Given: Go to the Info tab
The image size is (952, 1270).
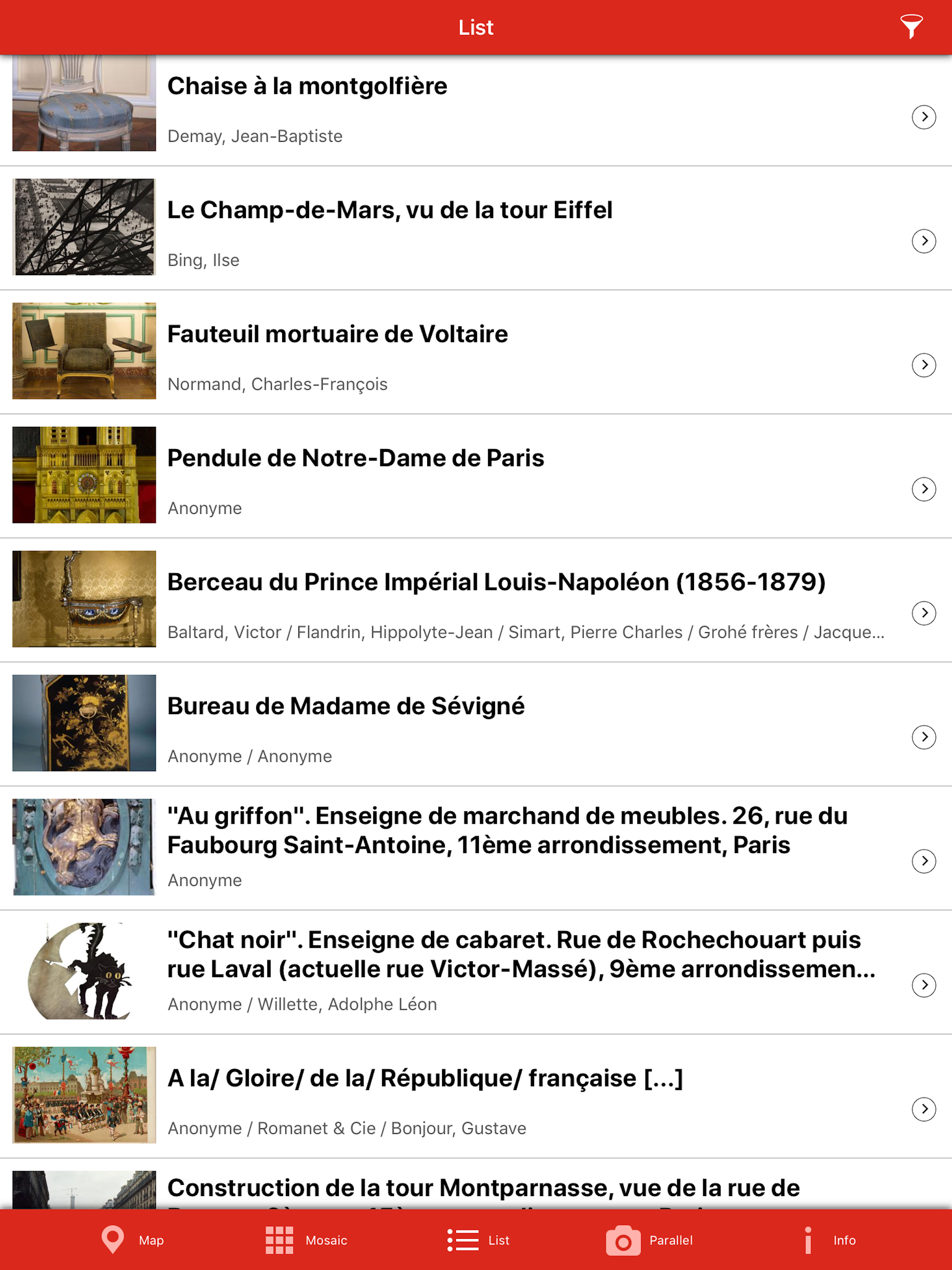Looking at the screenshot, I should pyautogui.click(x=830, y=1240).
